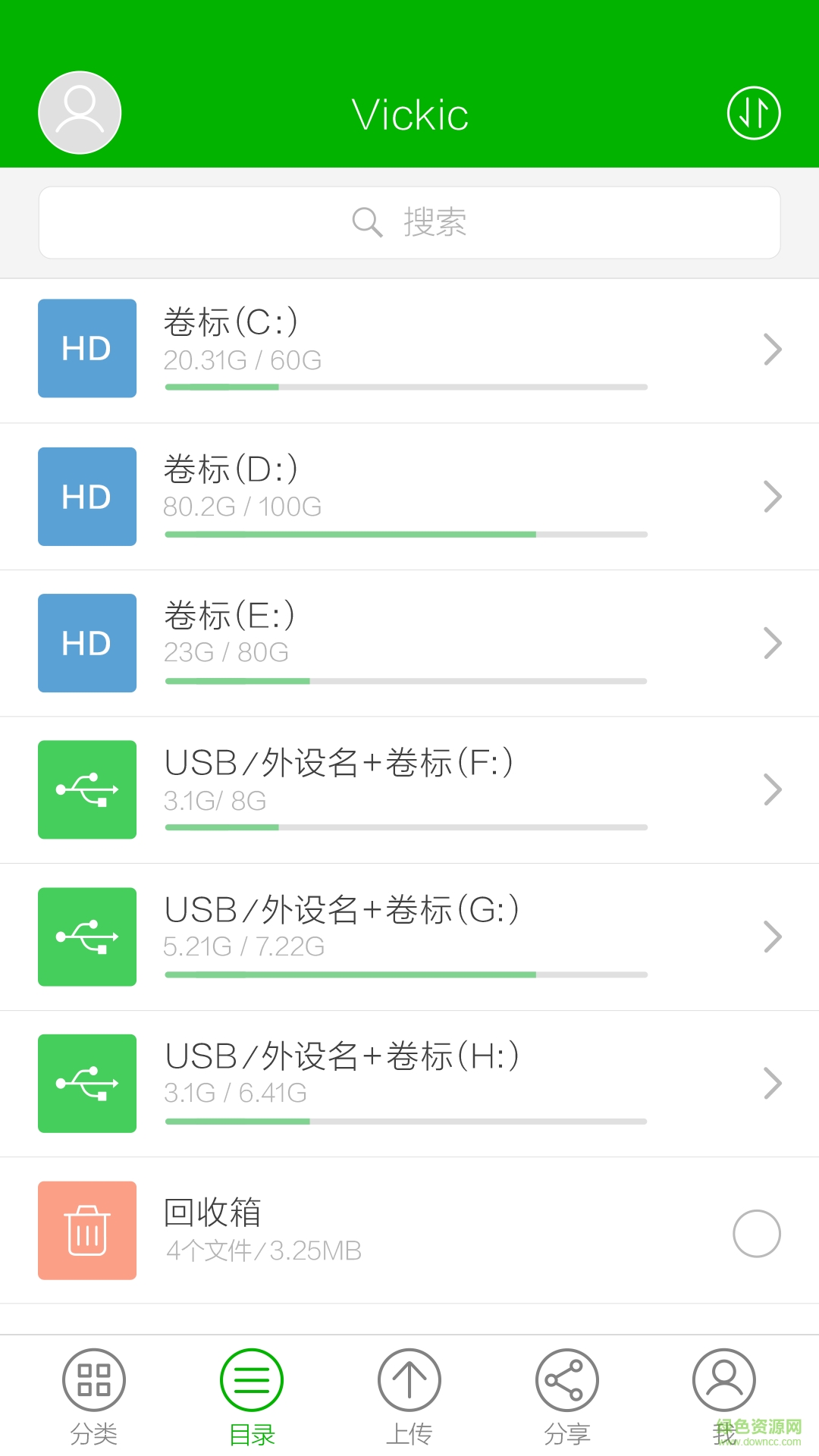
Task: Expand details of 卷标(C:)
Action: [773, 348]
